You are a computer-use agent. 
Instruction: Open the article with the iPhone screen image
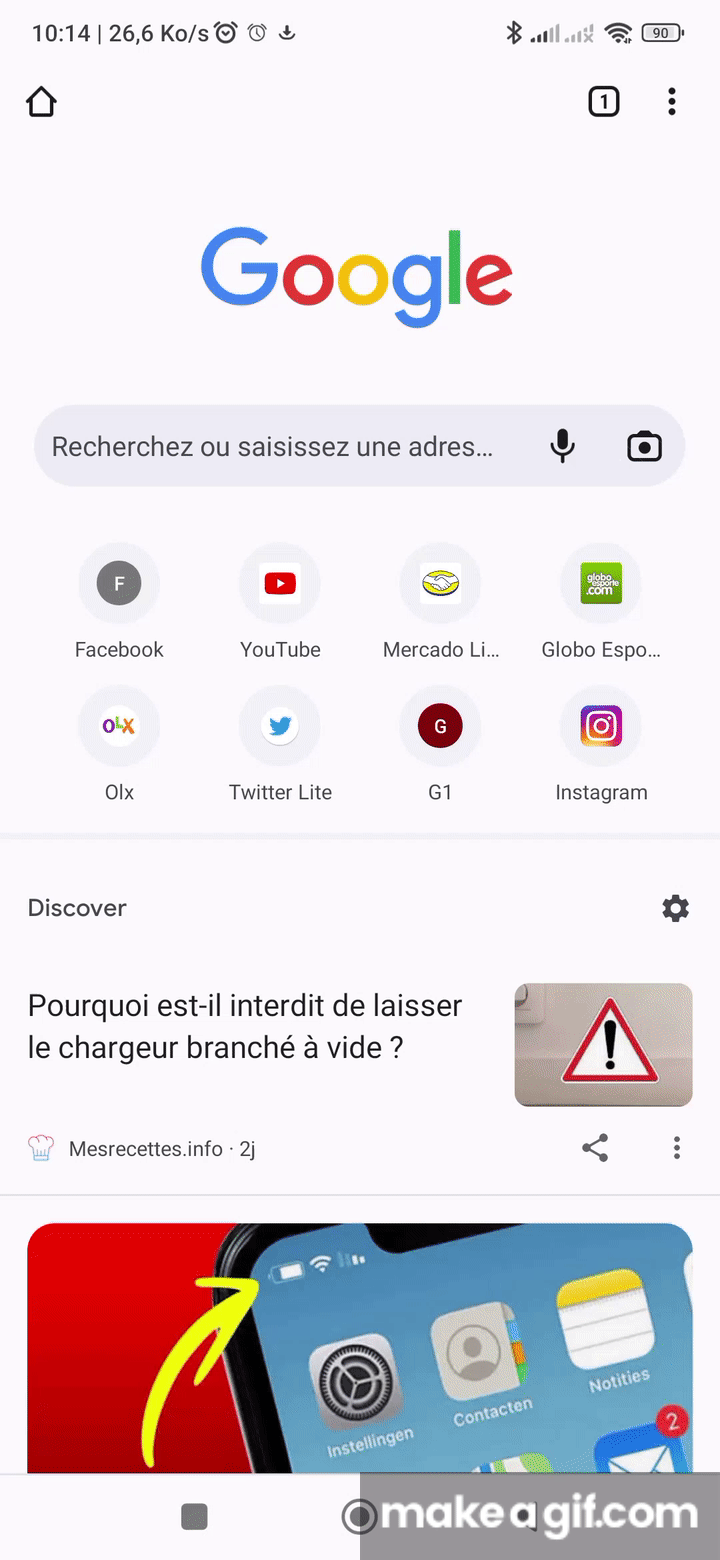point(360,1345)
